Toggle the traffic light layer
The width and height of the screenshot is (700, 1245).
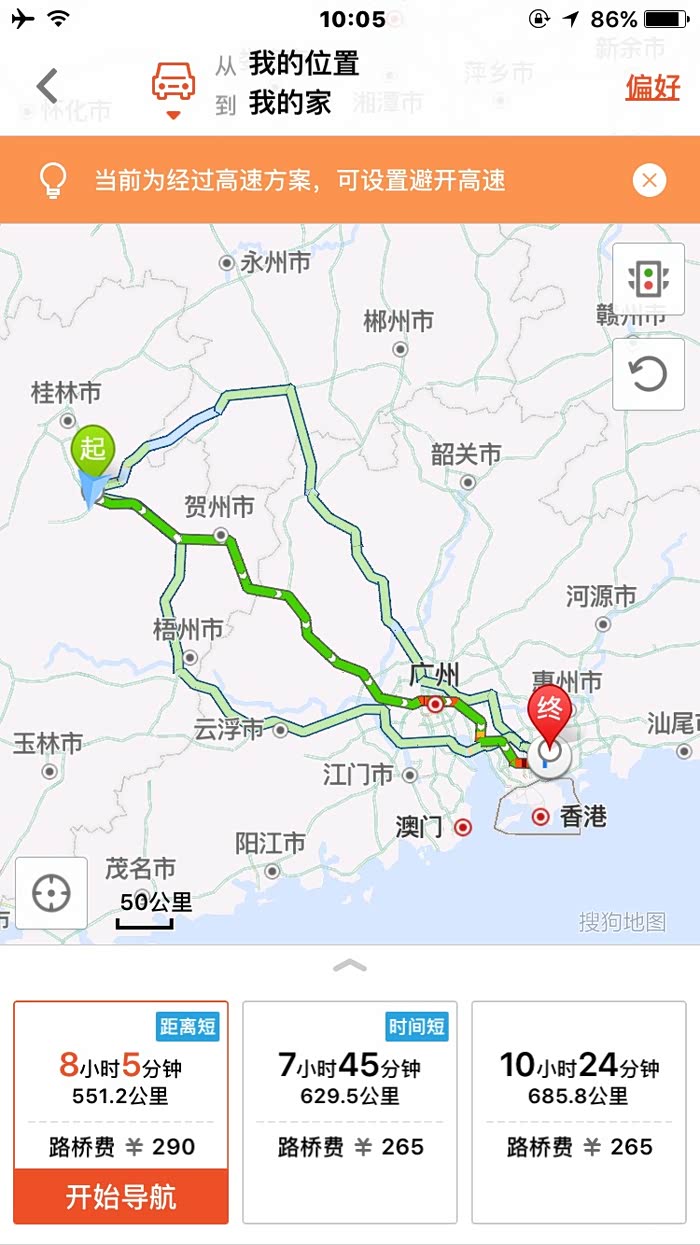(x=648, y=279)
